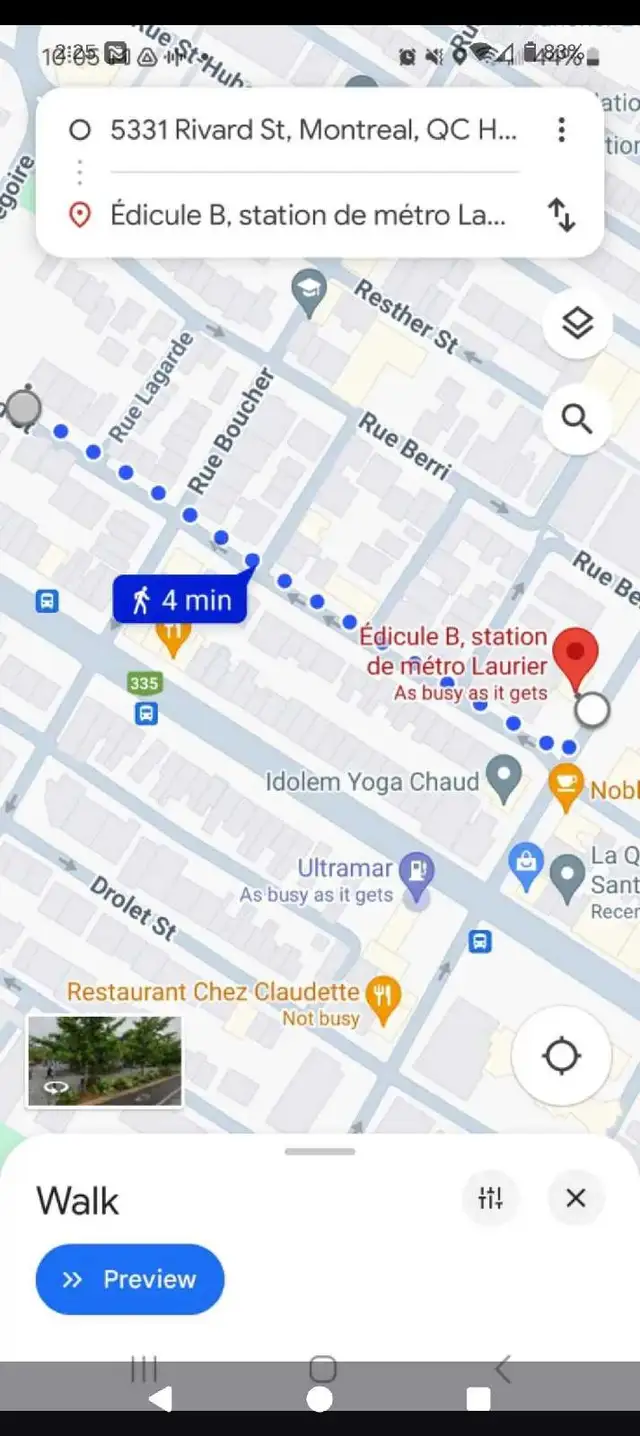Close the Walk directions panel
640x1436 pixels.
(576, 1198)
